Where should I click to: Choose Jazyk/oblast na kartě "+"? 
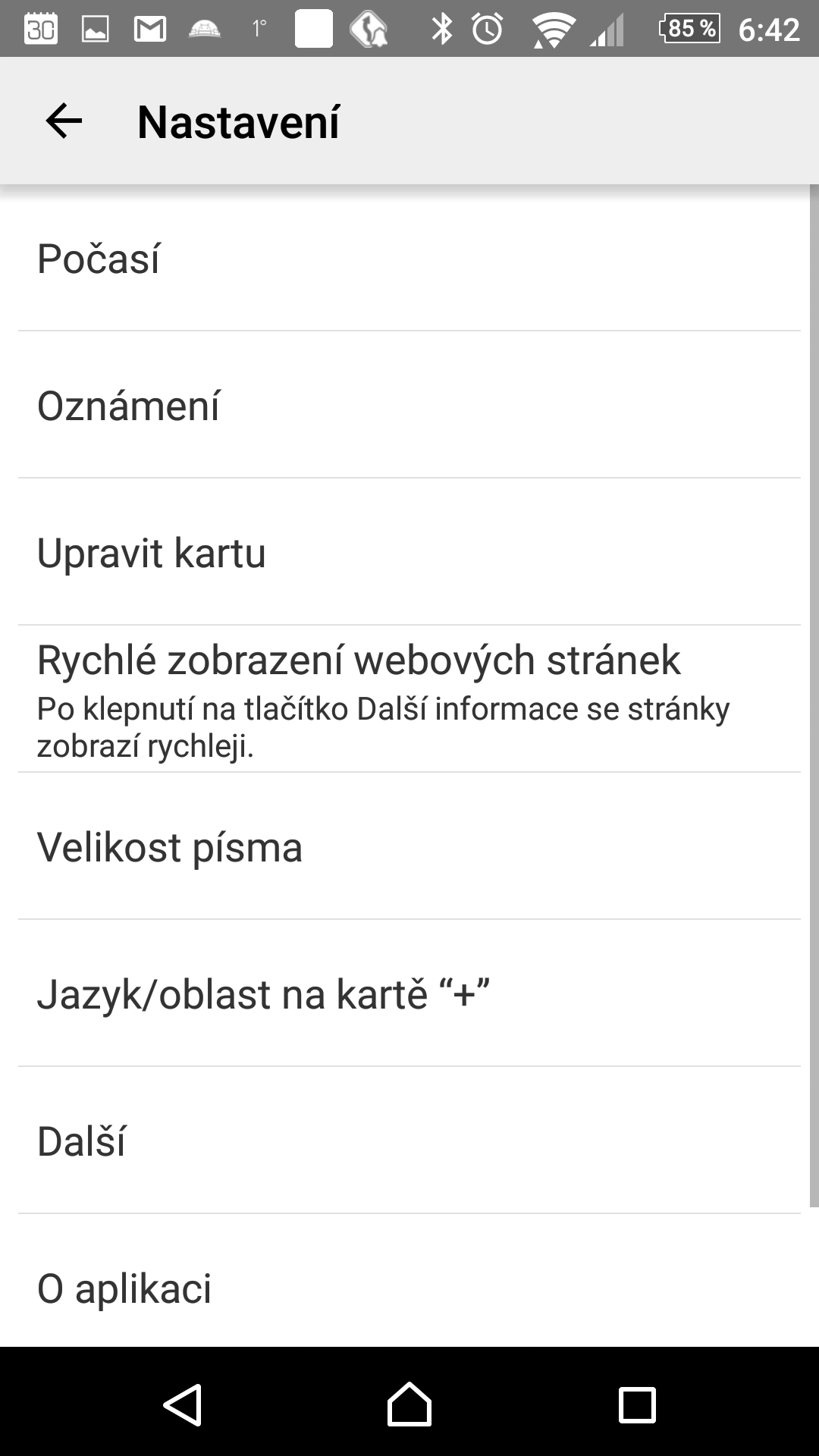(x=409, y=994)
